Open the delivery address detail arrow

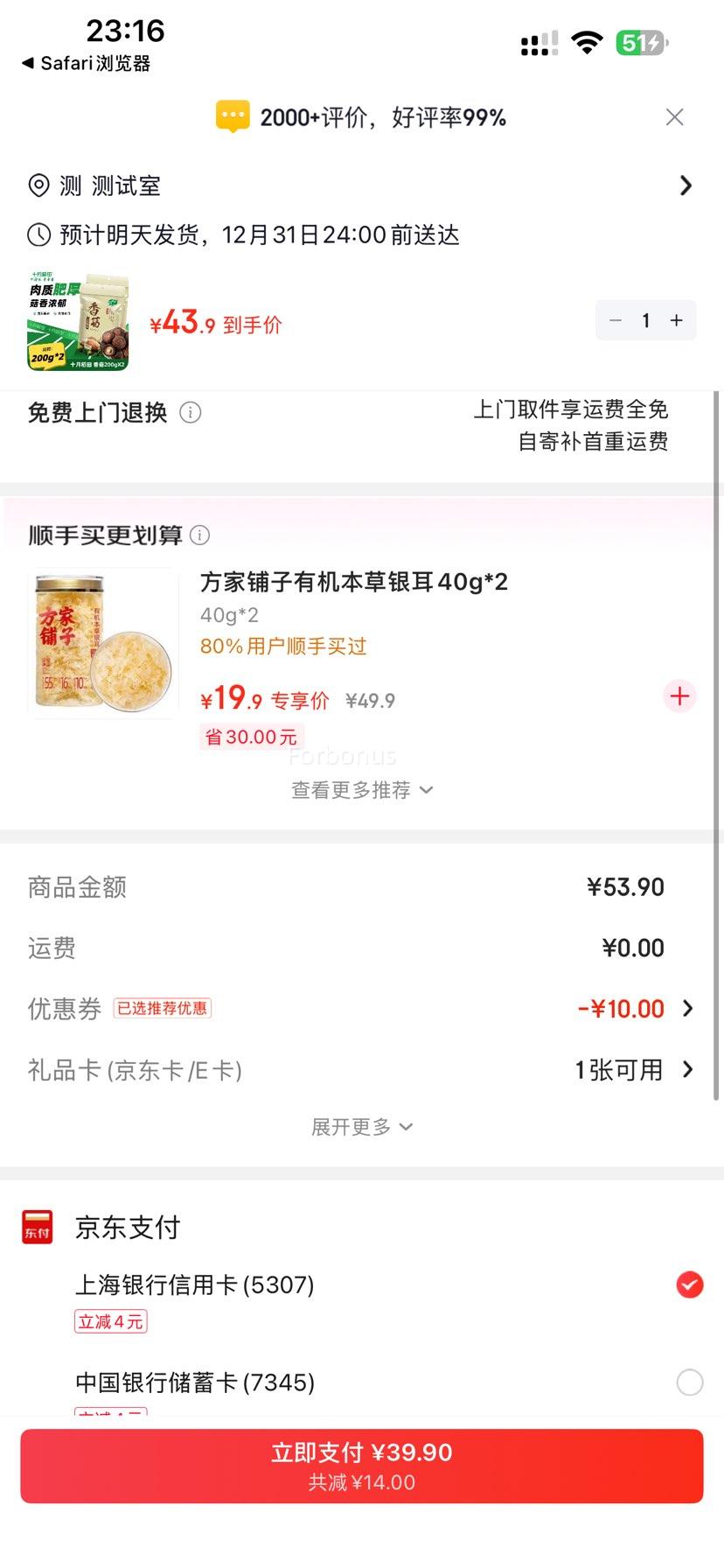[686, 185]
